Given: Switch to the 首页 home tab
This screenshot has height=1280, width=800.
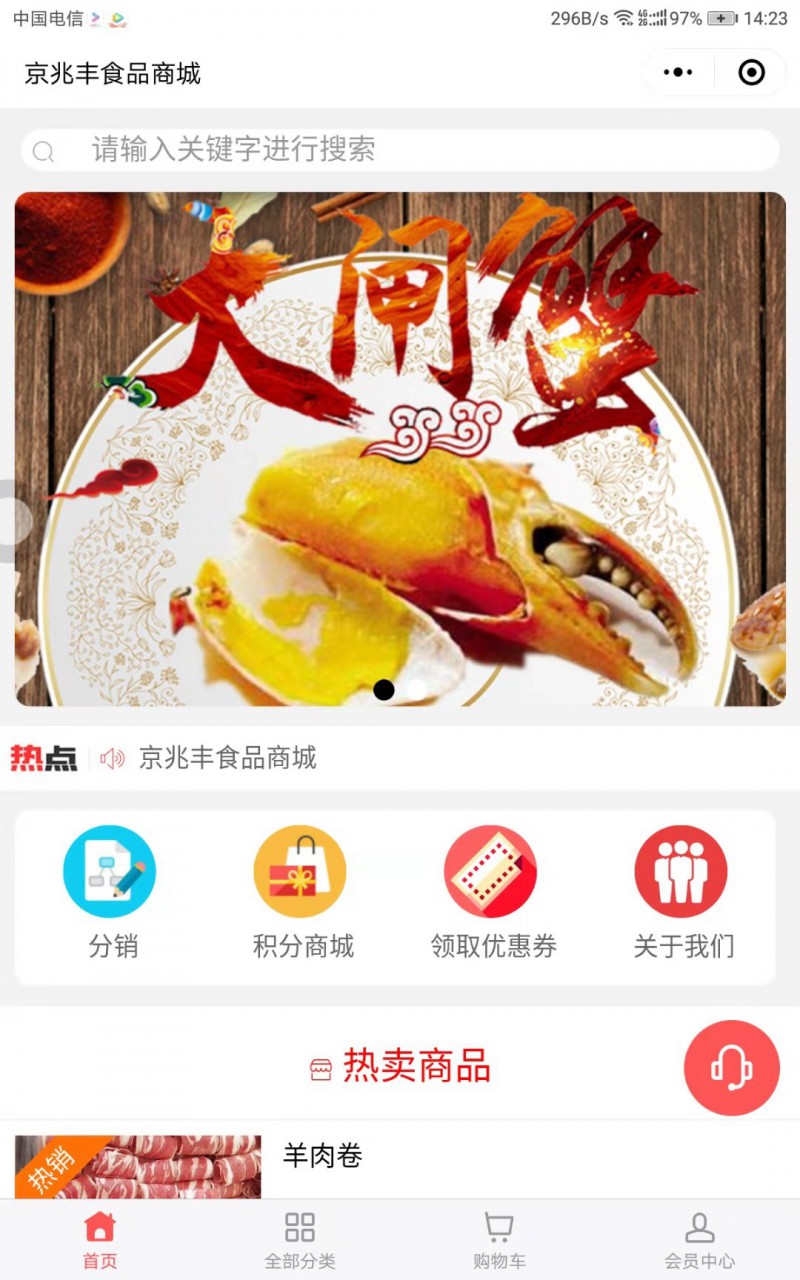Looking at the screenshot, I should [100, 1240].
